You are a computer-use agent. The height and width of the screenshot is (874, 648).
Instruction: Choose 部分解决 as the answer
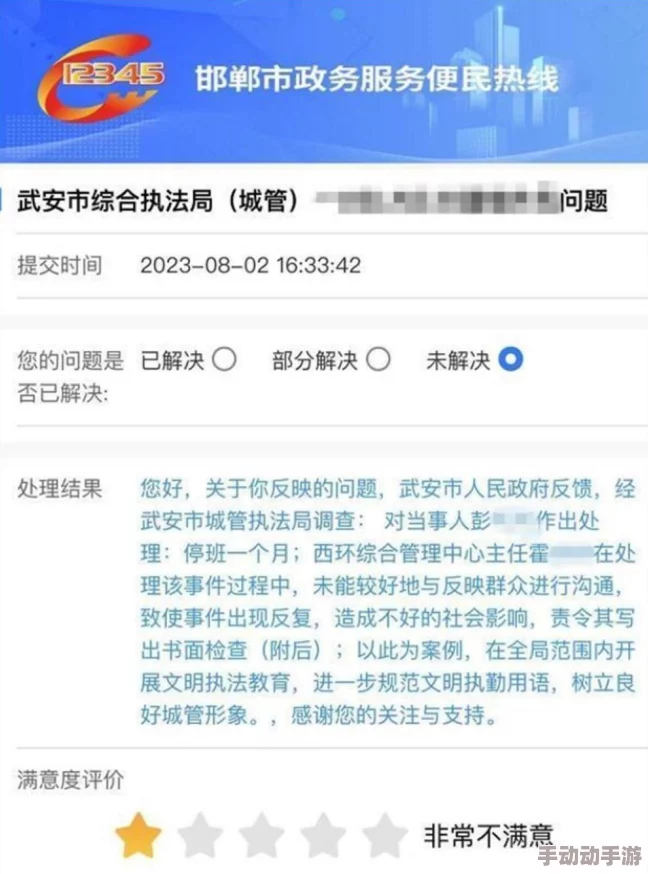378,360
